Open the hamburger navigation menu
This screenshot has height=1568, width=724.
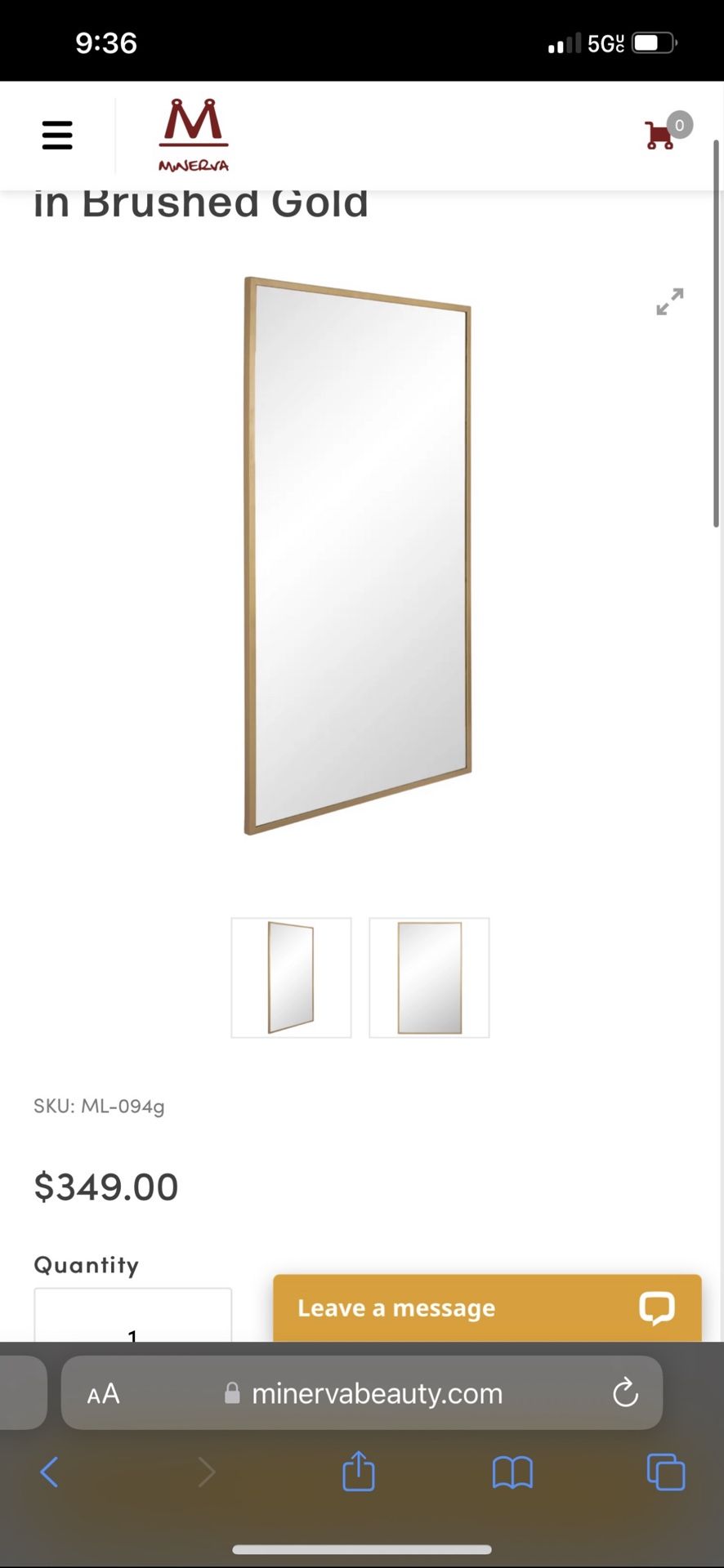click(x=56, y=136)
